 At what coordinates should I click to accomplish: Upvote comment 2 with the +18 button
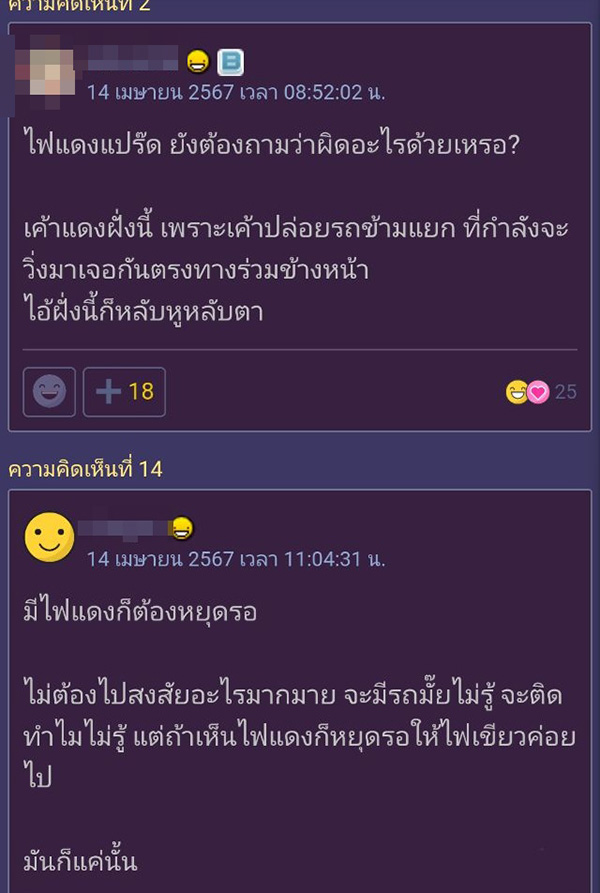(x=124, y=392)
